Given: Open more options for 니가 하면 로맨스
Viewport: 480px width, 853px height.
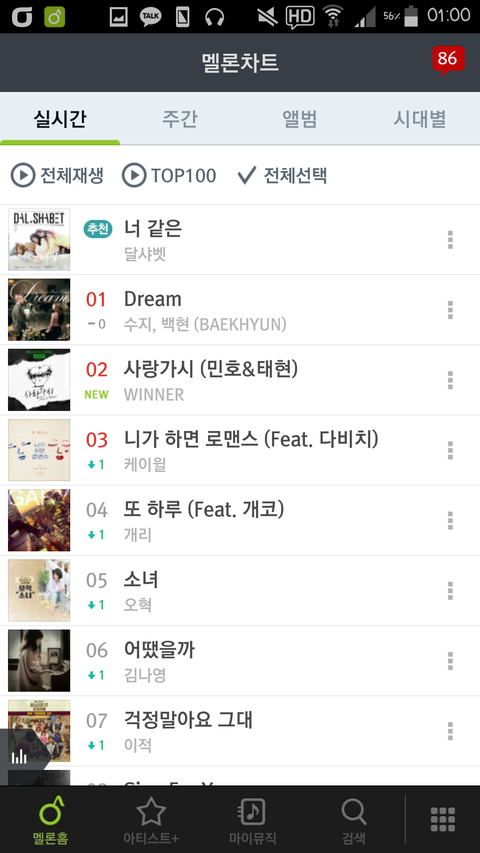Looking at the screenshot, I should tap(450, 450).
